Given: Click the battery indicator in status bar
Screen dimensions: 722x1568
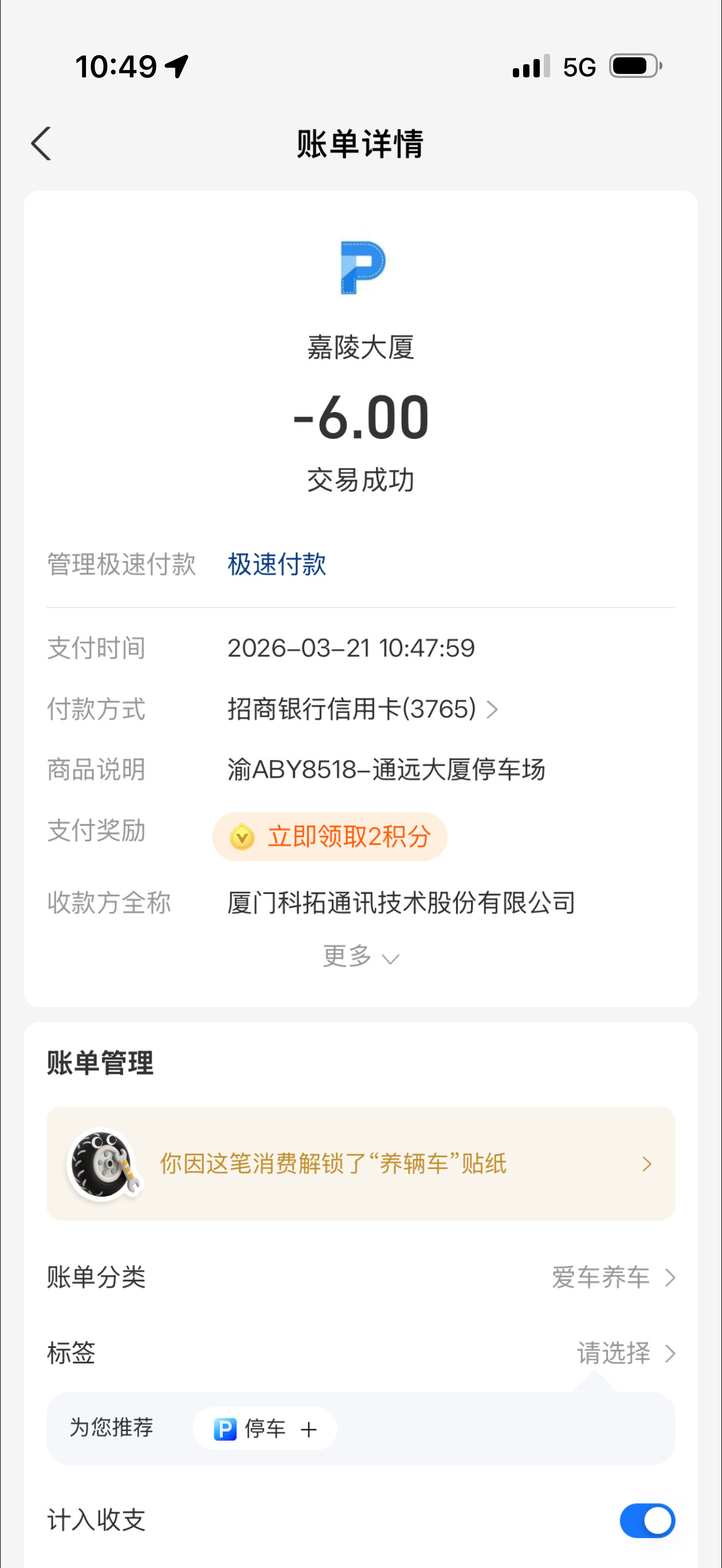Looking at the screenshot, I should click(634, 67).
